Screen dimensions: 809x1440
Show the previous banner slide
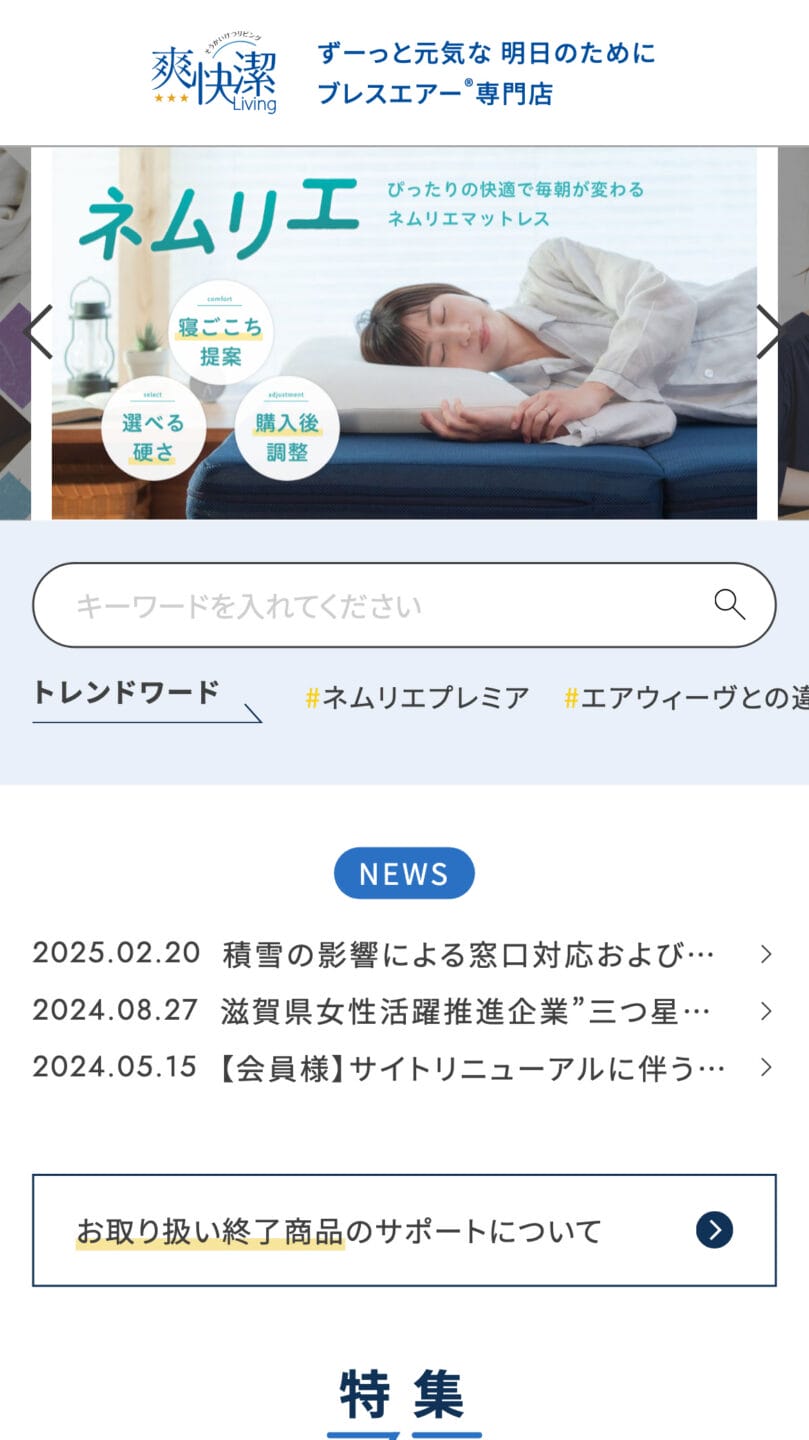tap(38, 331)
